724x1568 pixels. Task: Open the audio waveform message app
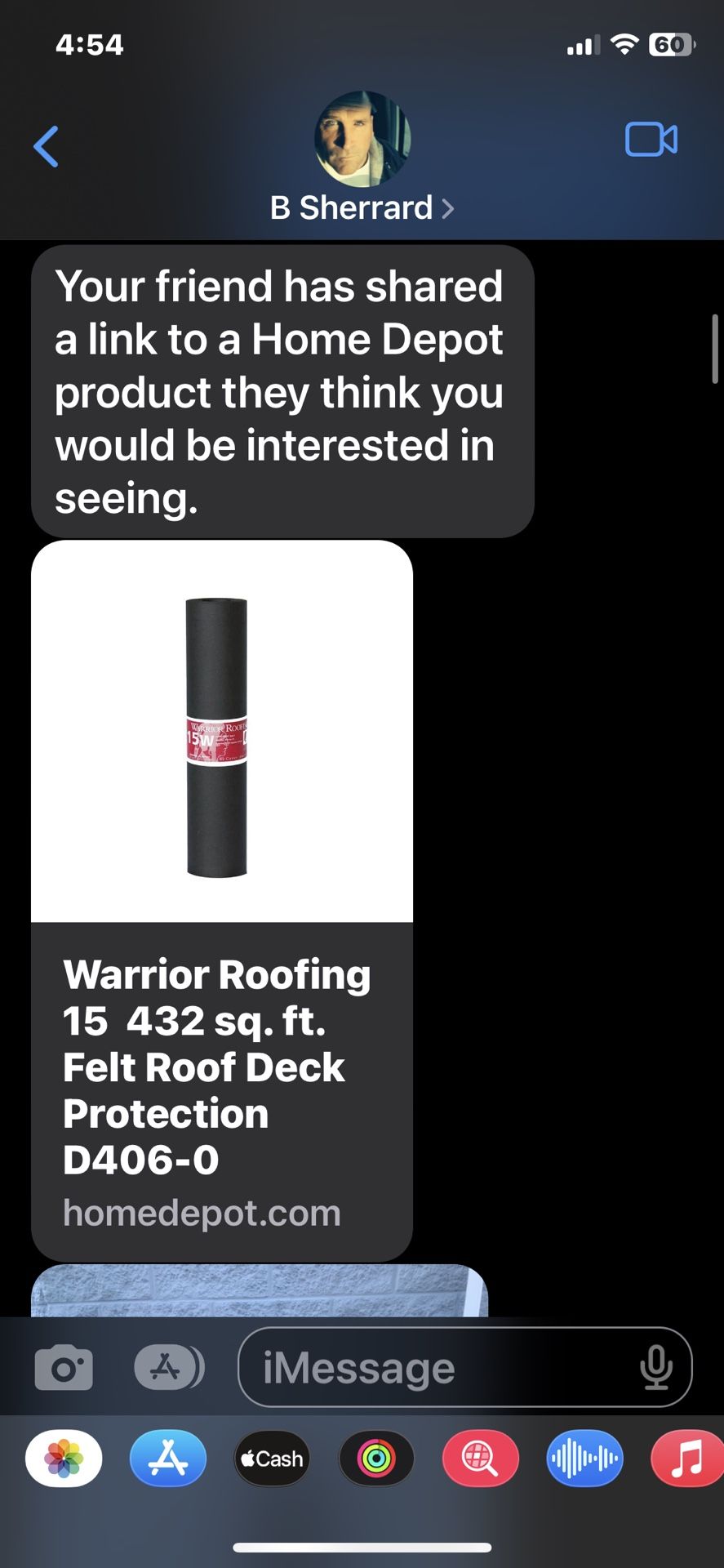[584, 1459]
